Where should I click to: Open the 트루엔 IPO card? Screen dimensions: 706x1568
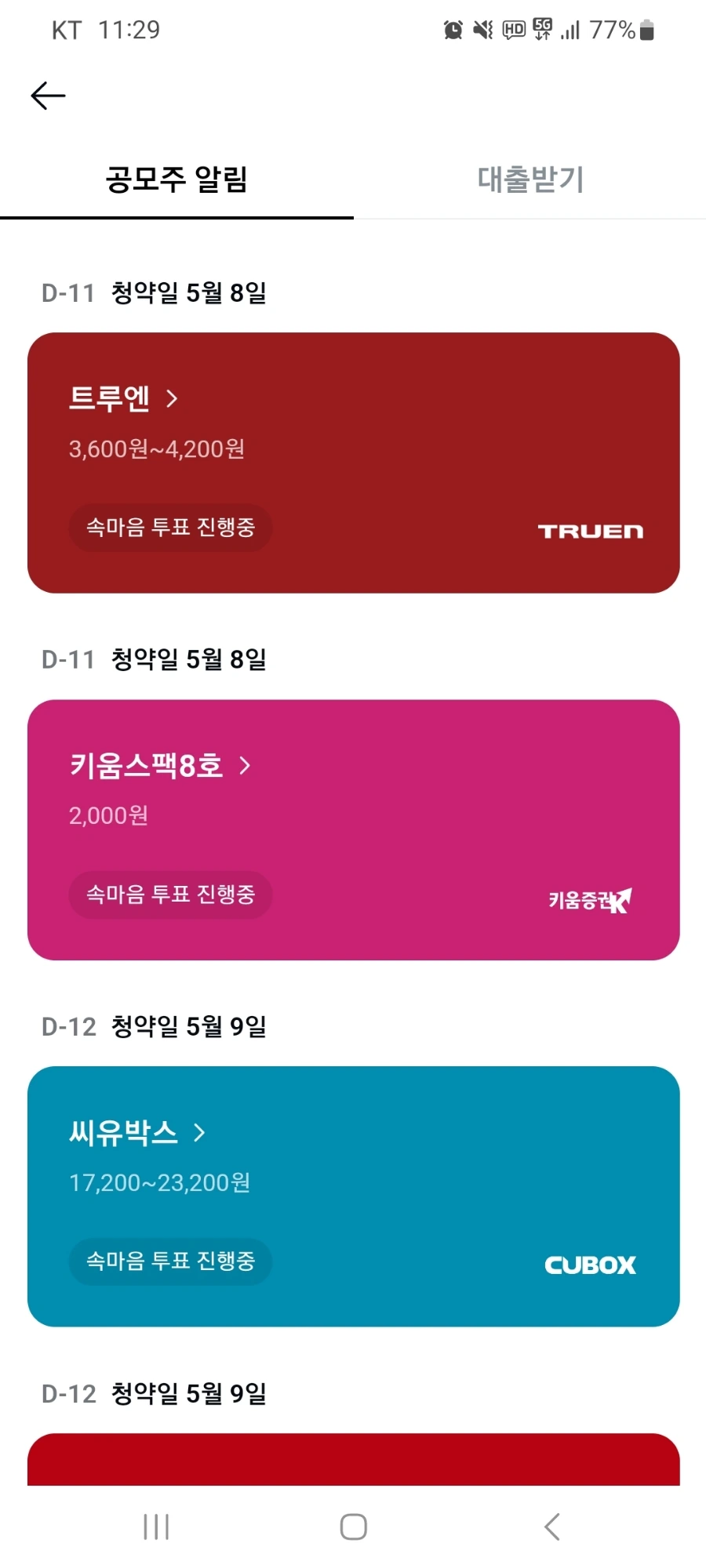[353, 463]
